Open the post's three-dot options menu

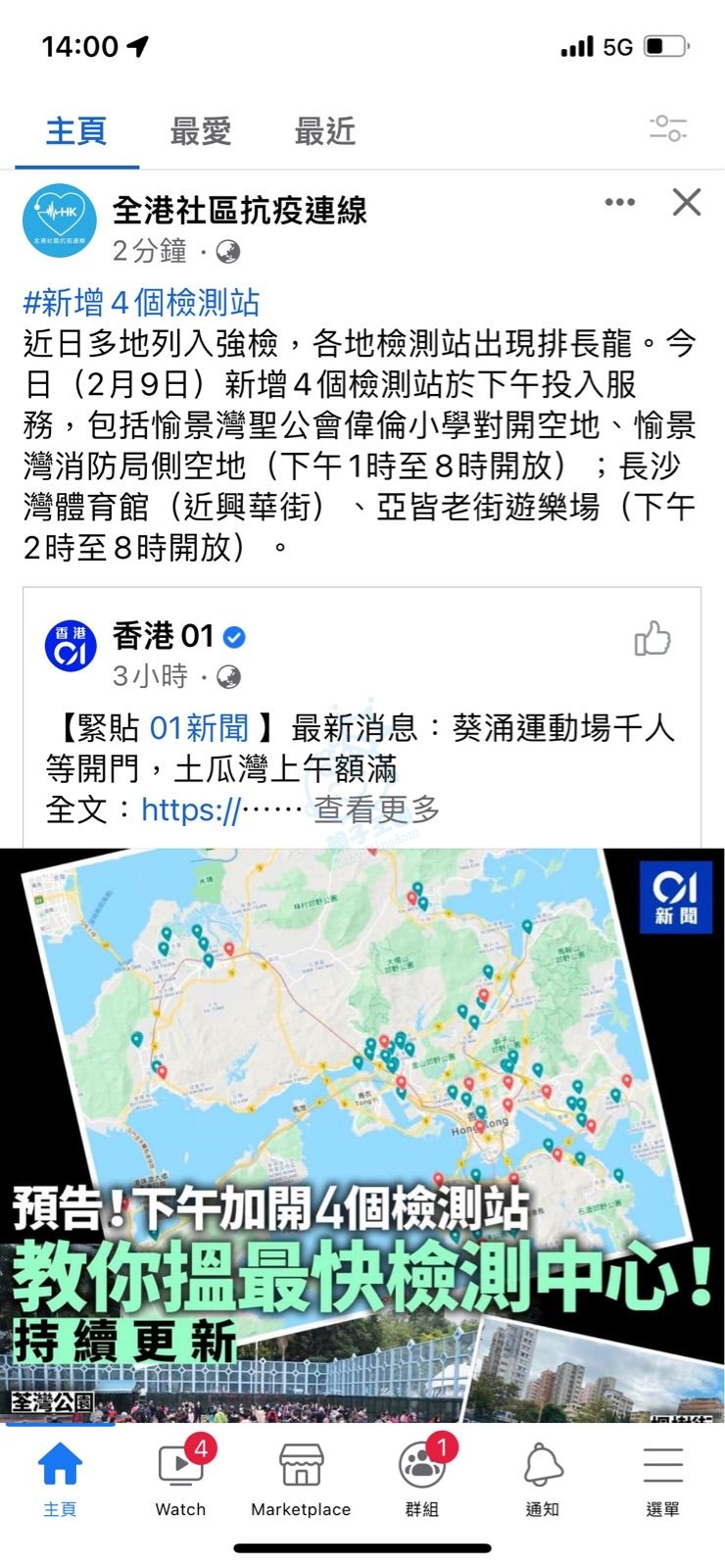[619, 203]
